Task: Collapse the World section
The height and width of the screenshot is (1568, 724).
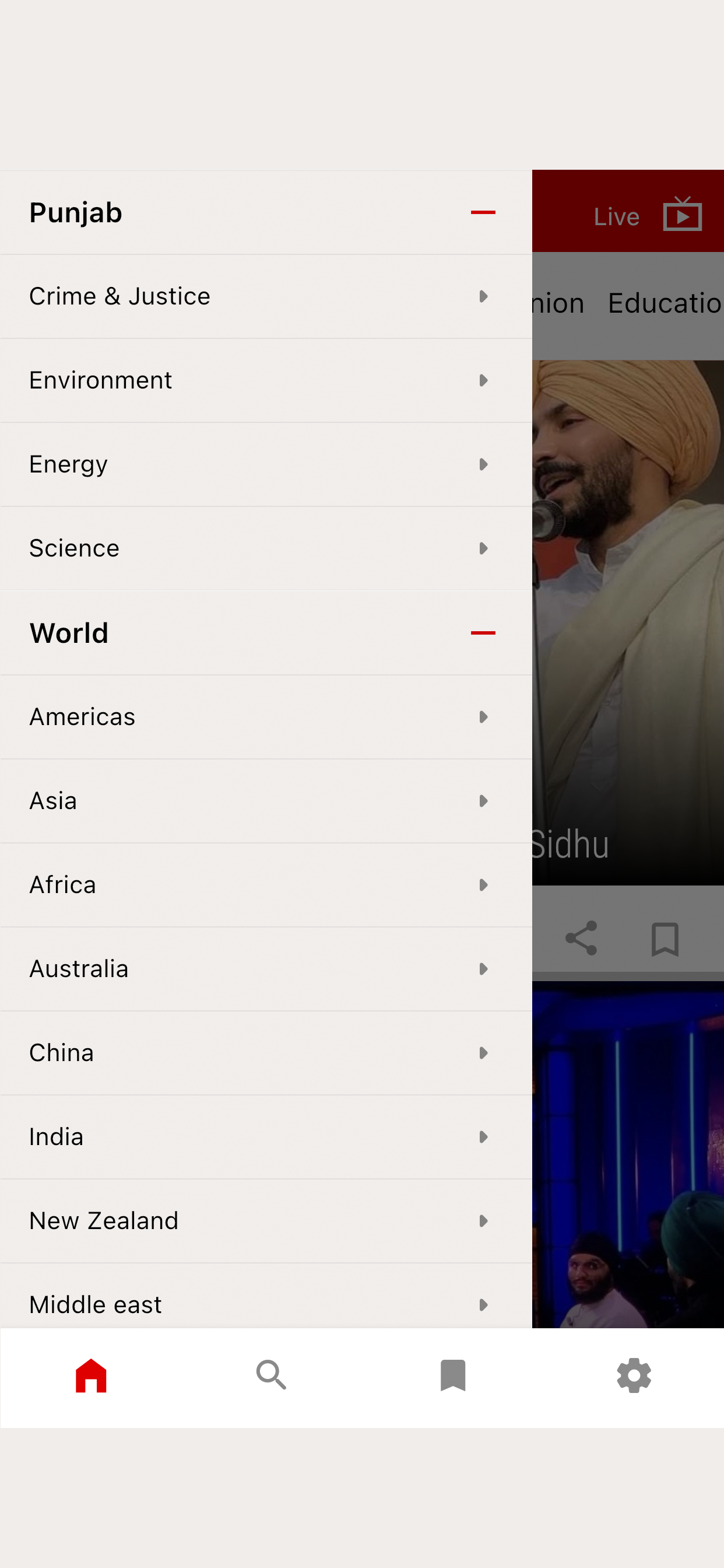Action: pyautogui.click(x=484, y=633)
